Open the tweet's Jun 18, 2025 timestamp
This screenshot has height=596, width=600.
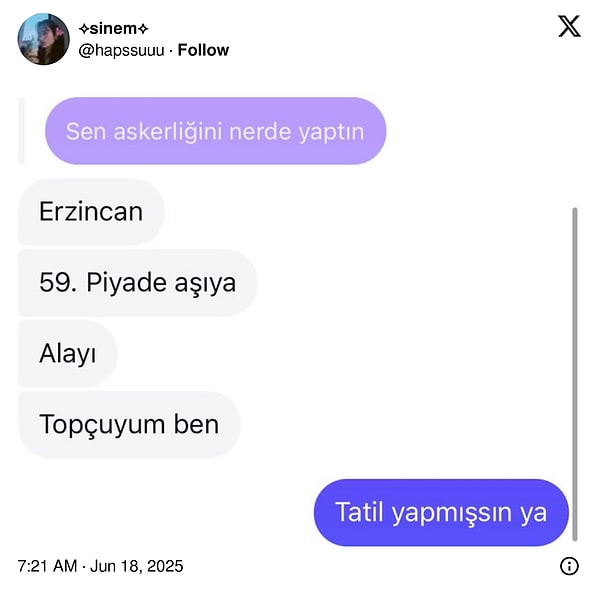(100, 566)
